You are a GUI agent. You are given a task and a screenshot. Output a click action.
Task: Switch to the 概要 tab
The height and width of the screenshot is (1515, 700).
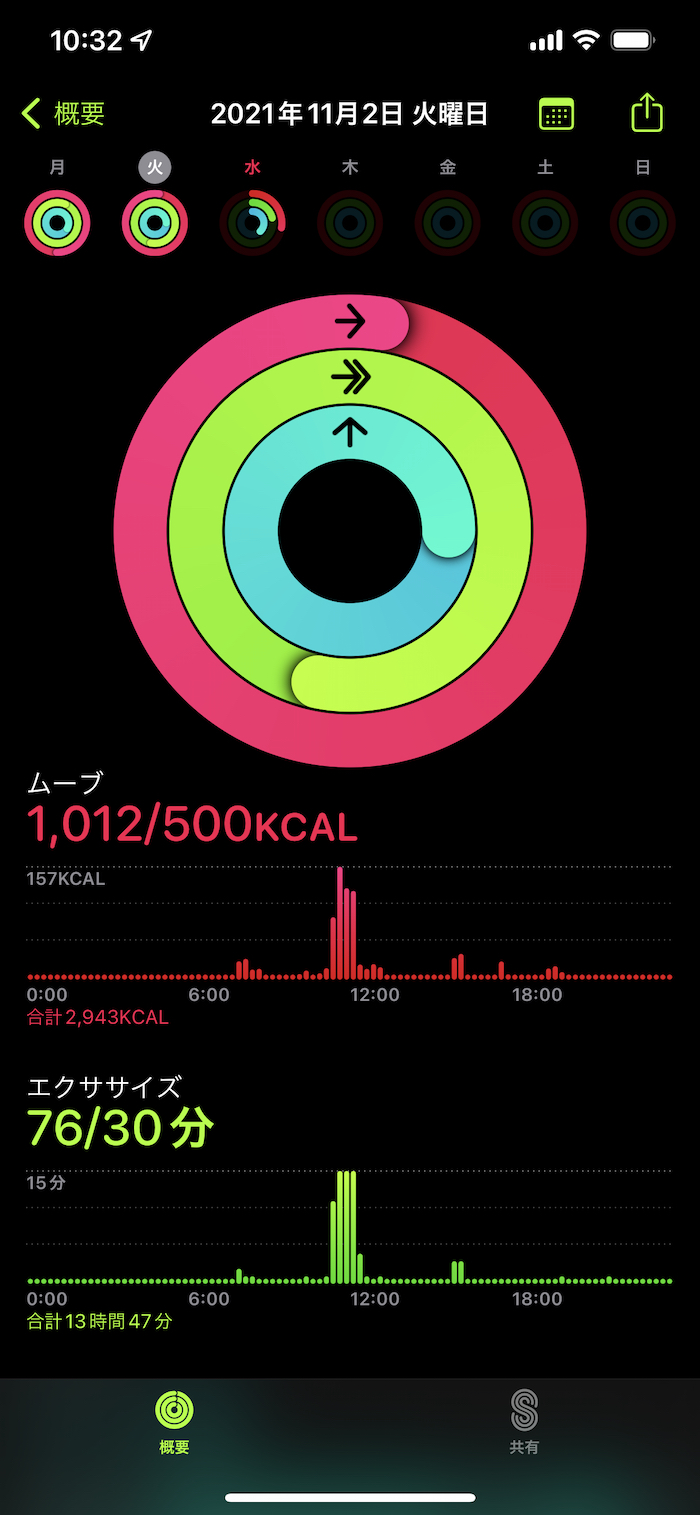click(174, 1421)
